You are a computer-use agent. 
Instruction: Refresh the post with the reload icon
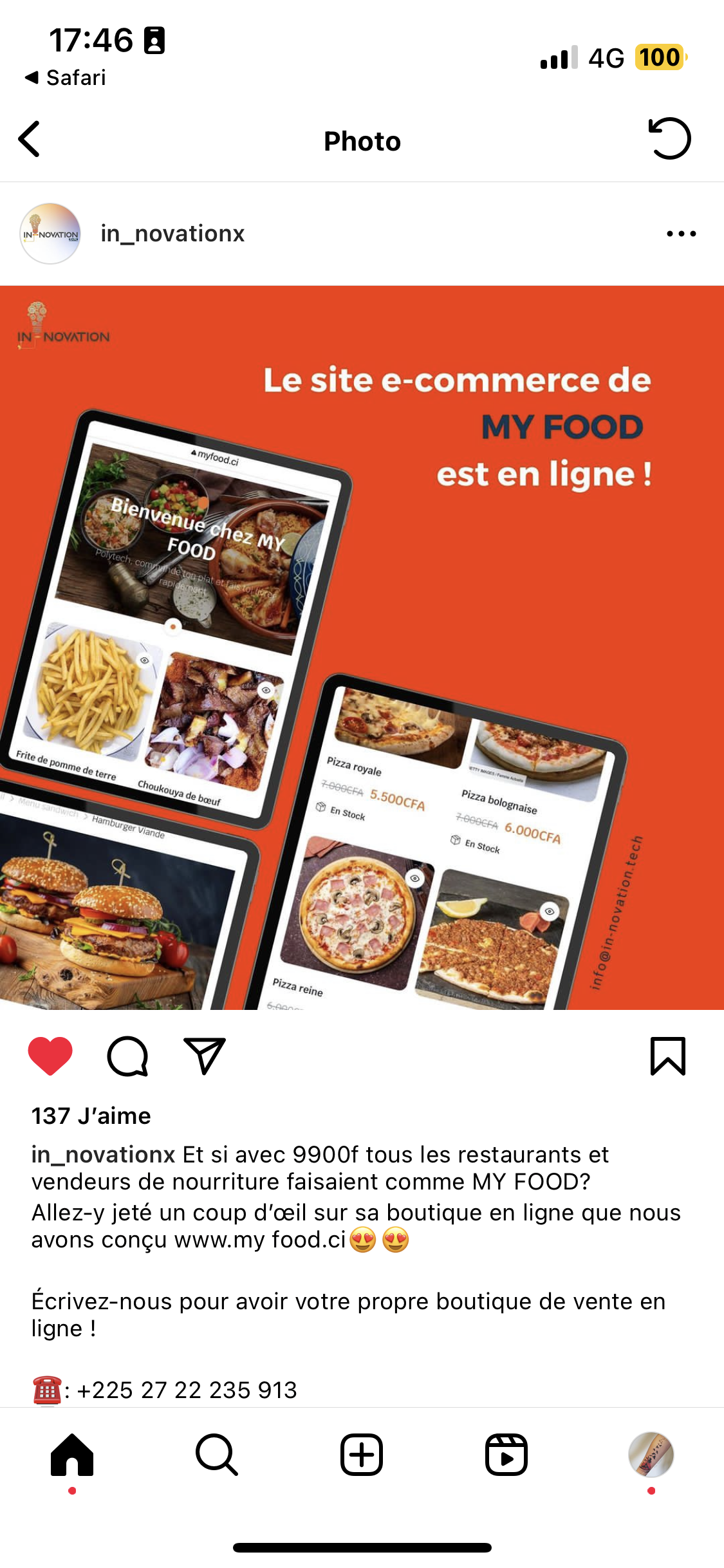click(x=669, y=138)
